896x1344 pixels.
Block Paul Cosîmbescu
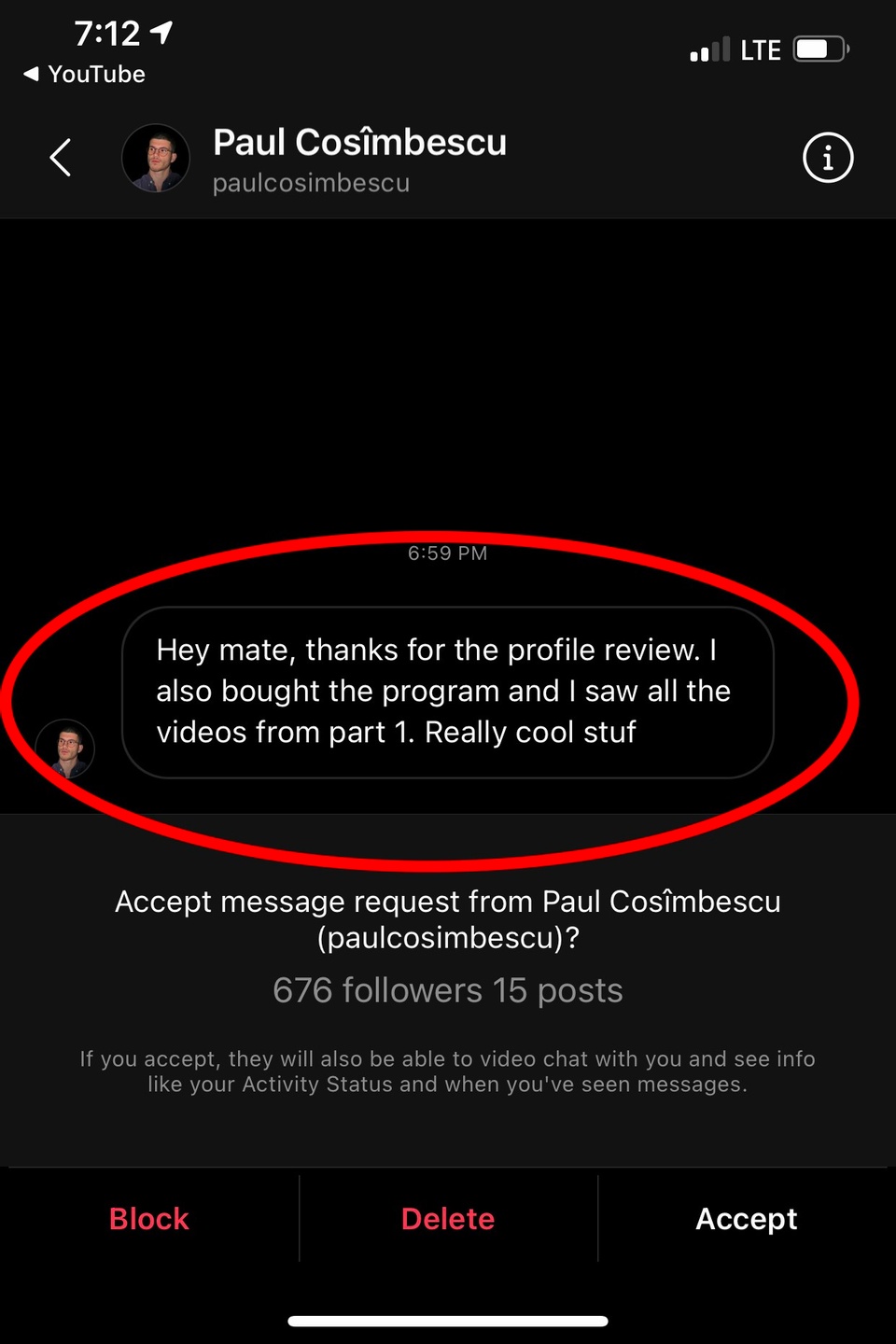click(x=149, y=1218)
